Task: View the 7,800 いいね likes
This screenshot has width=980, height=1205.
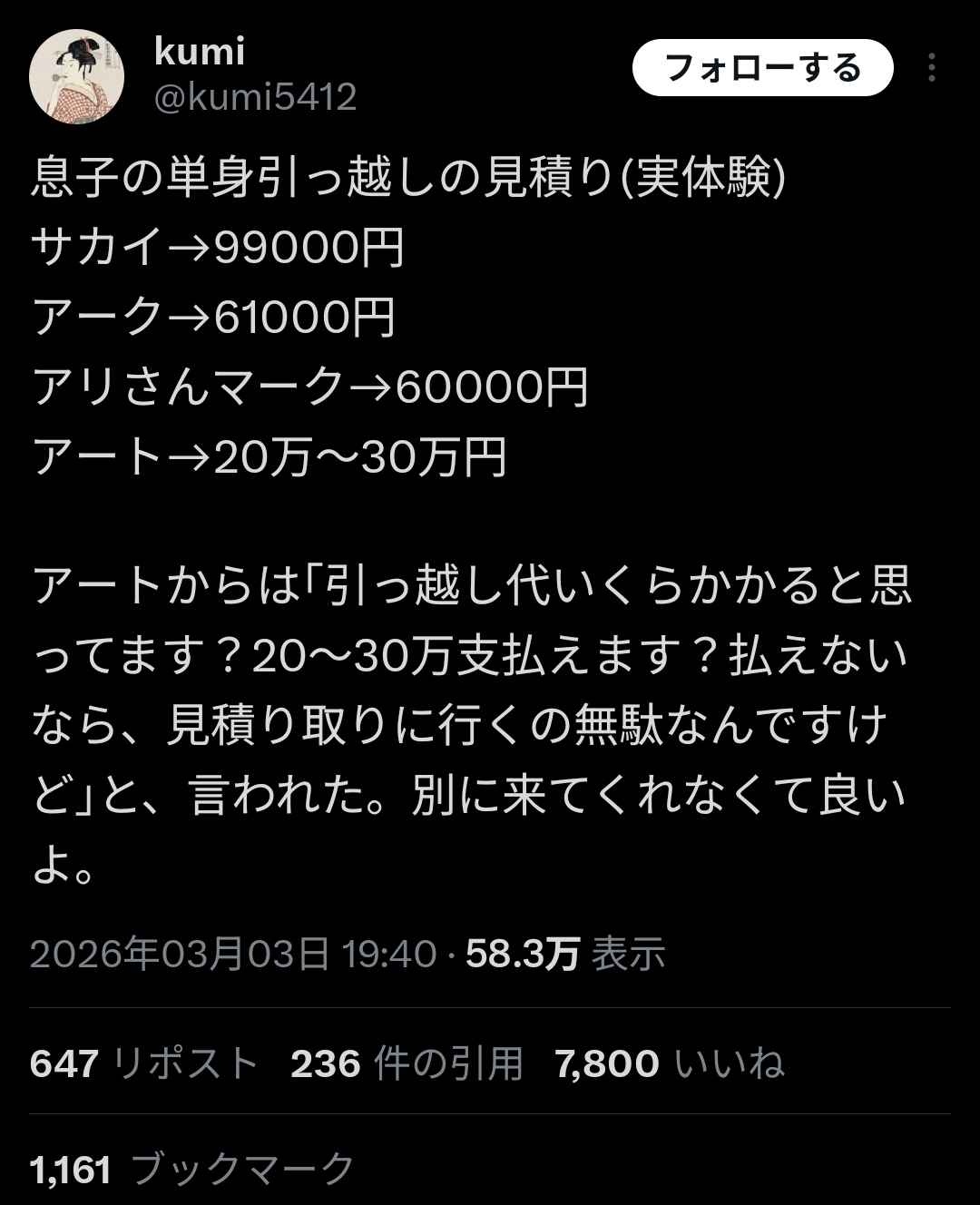Action: (670, 1063)
